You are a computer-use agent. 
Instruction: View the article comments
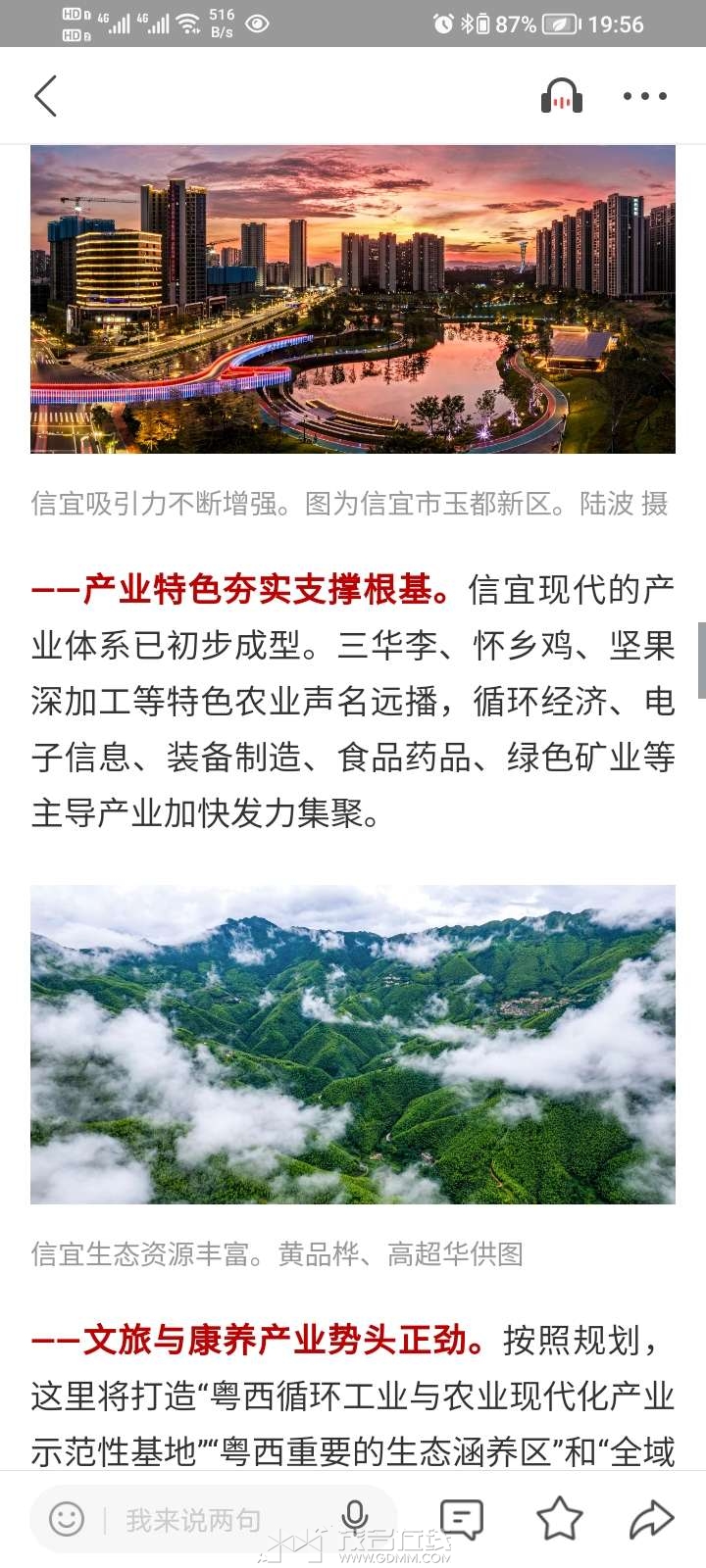[x=461, y=1519]
